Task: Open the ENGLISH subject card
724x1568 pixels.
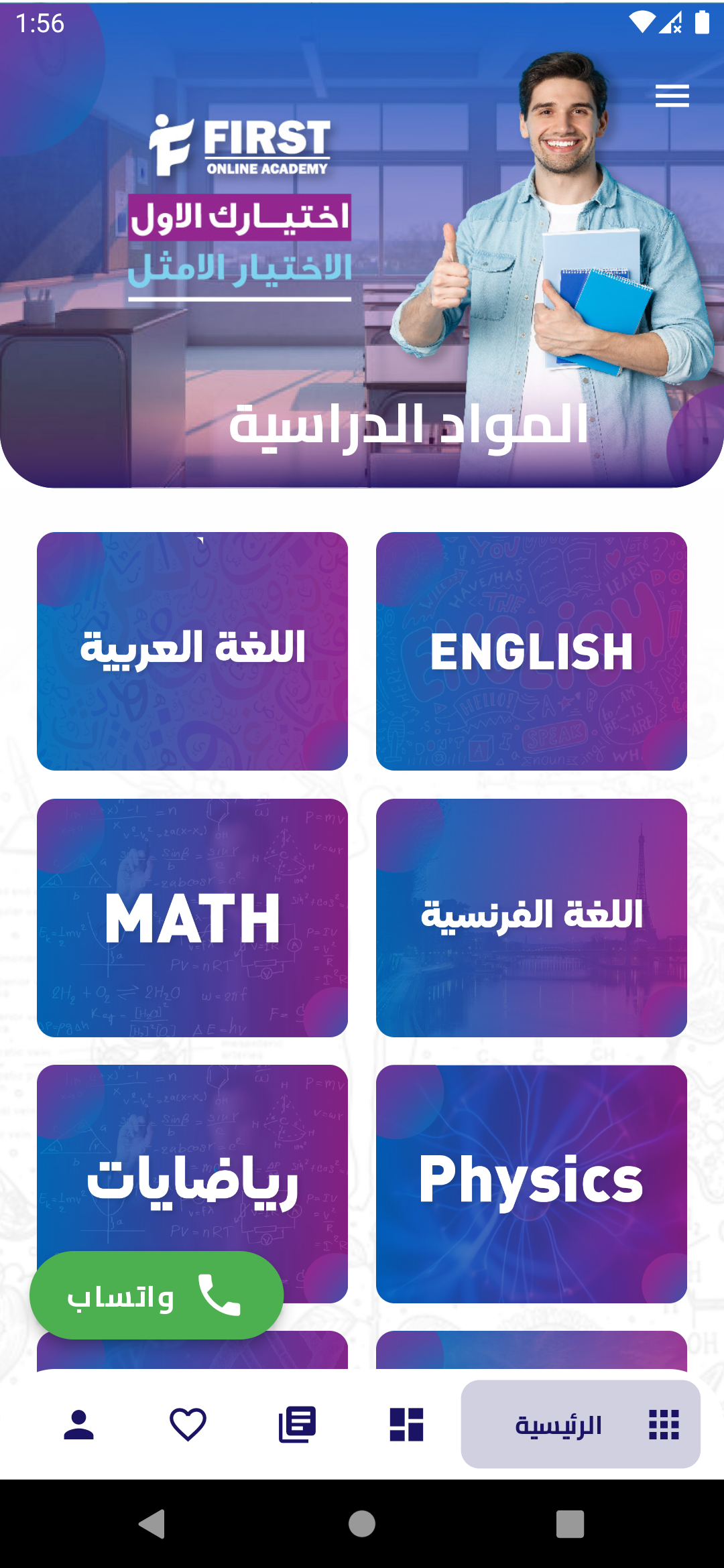Action: click(531, 651)
